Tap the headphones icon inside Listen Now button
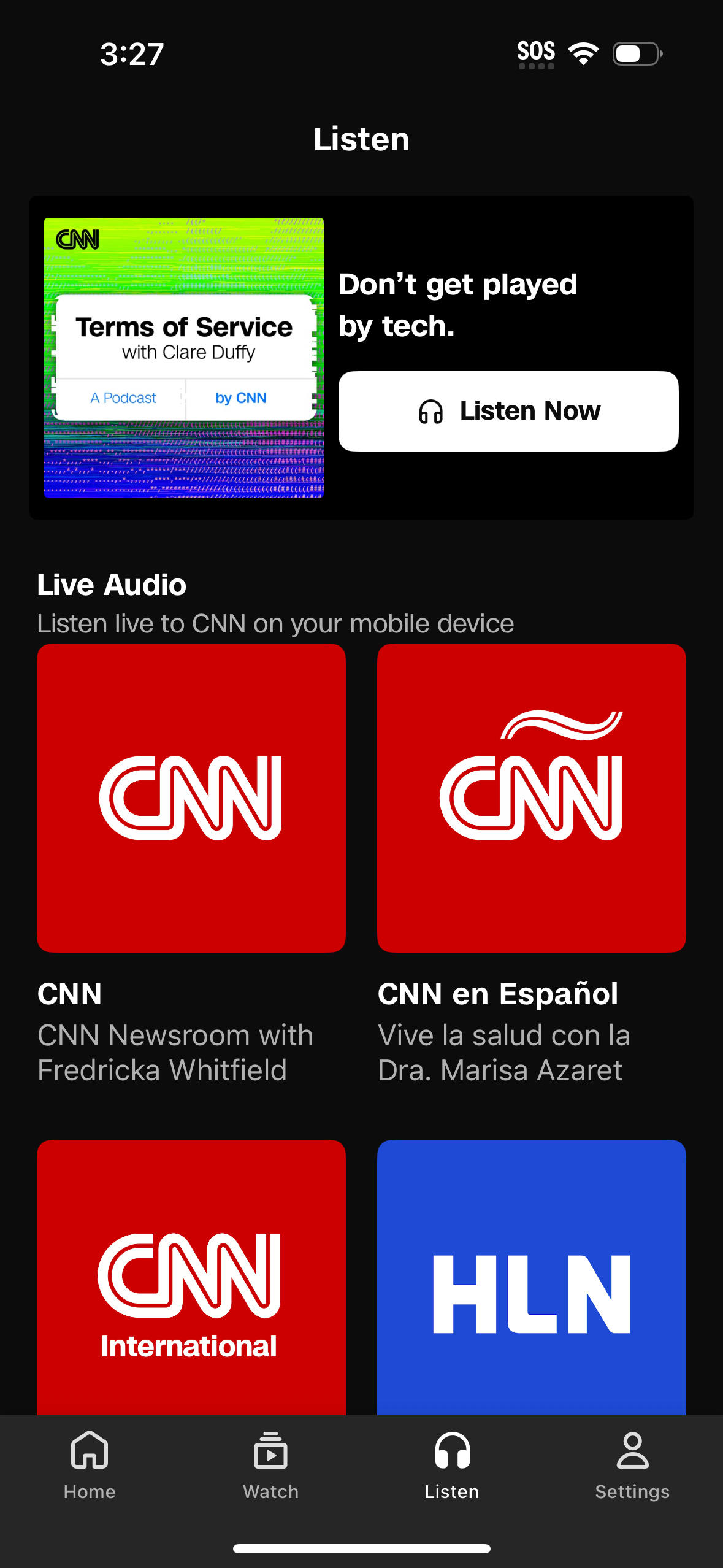723x1568 pixels. pyautogui.click(x=432, y=410)
